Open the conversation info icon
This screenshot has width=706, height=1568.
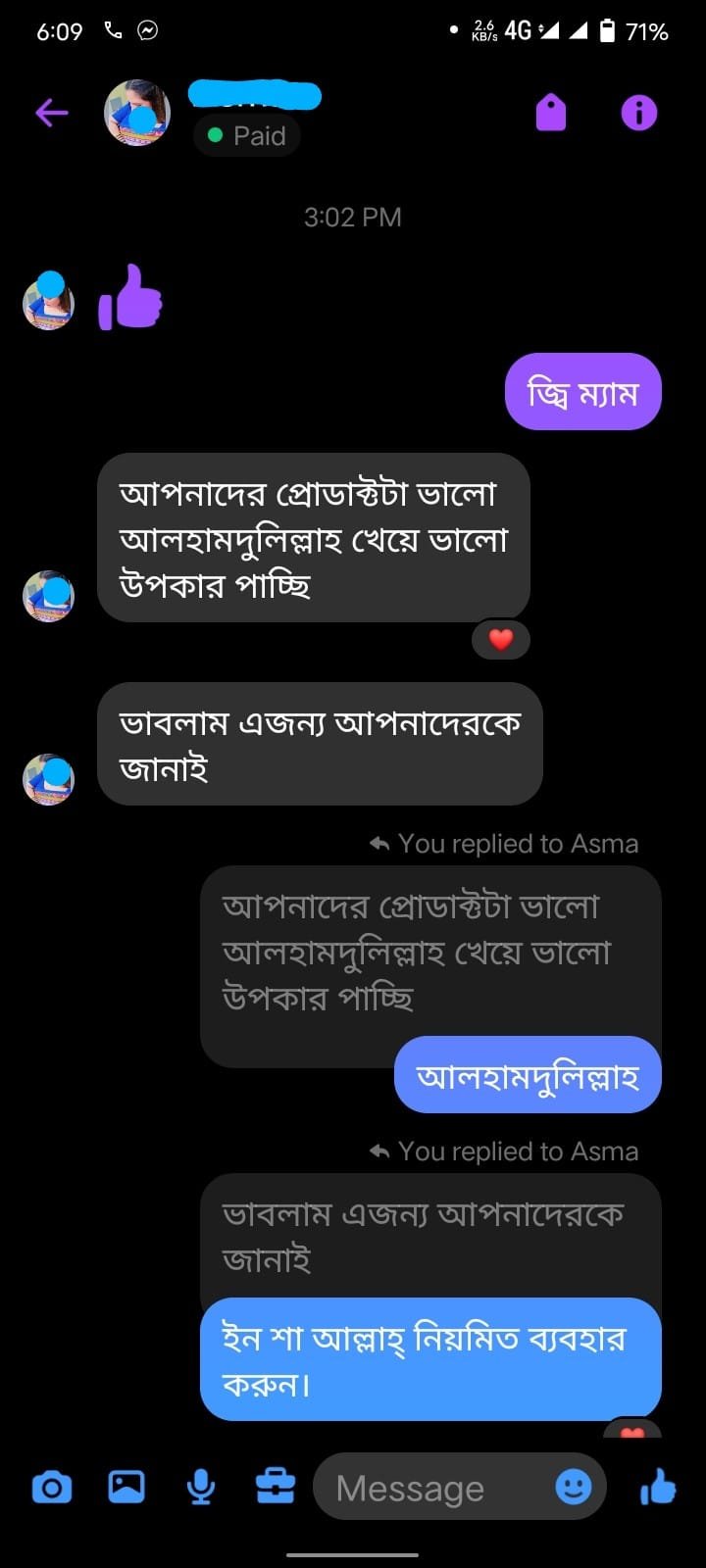(638, 114)
